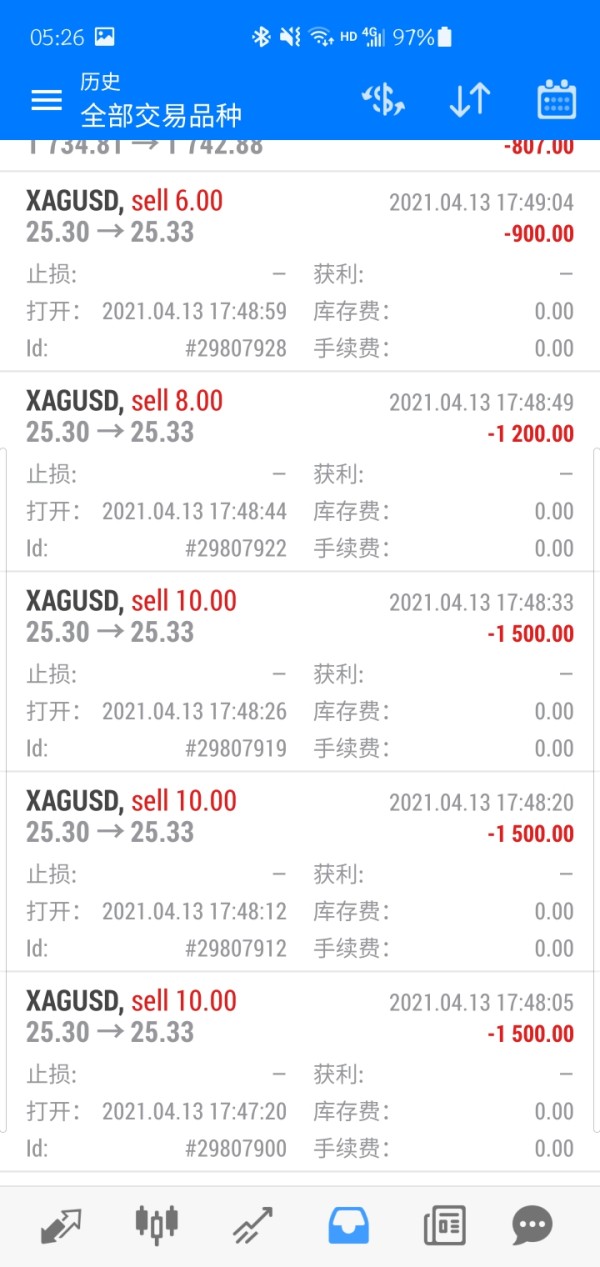This screenshot has height=1267, width=600.
Task: Open the News tab
Action: (444, 1224)
